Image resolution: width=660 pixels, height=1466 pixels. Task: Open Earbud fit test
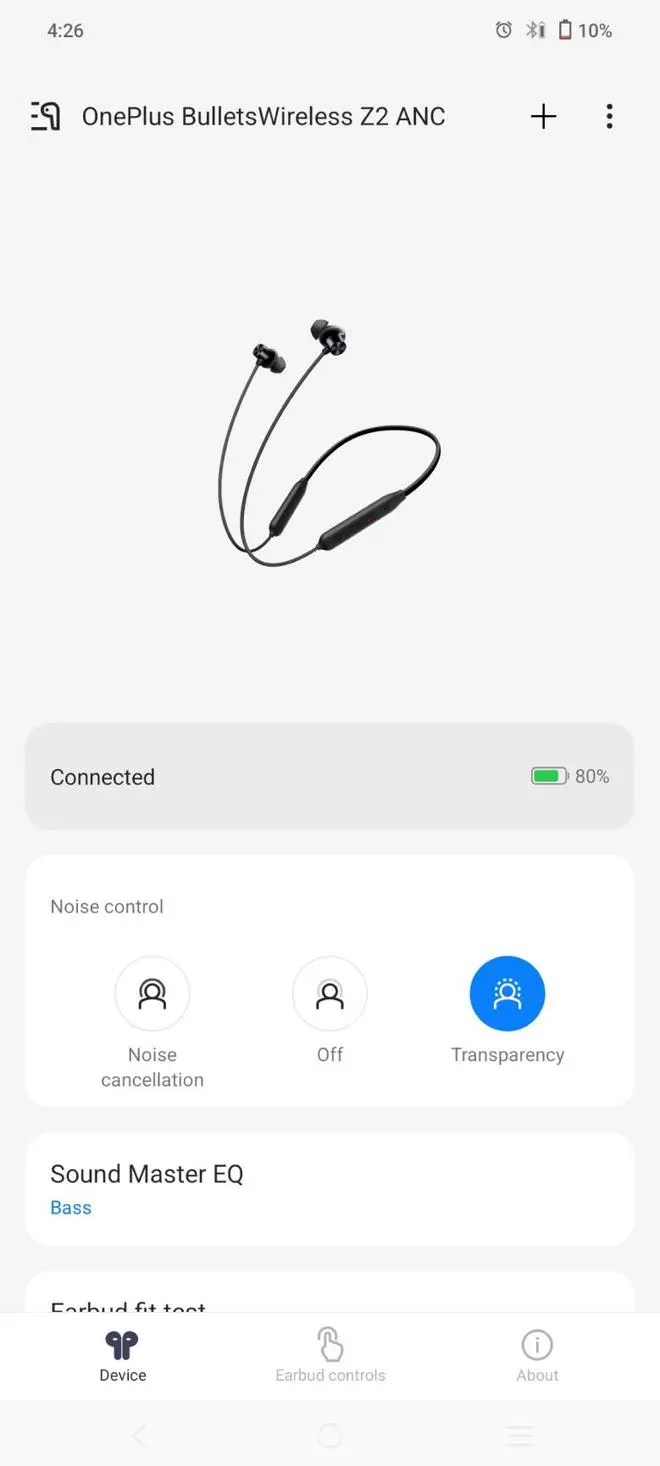pyautogui.click(x=330, y=1298)
